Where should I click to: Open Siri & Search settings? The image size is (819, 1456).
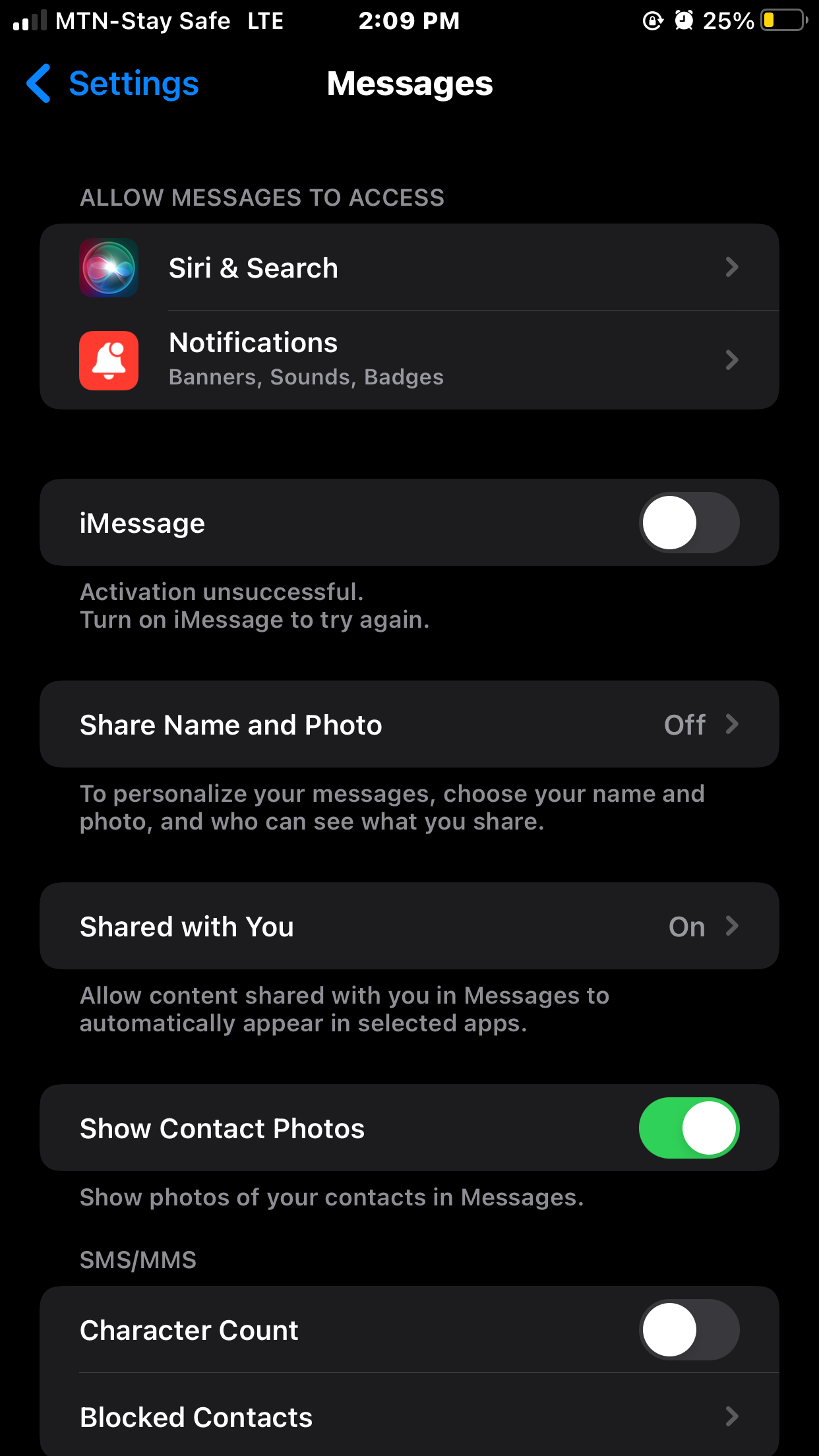(x=409, y=268)
